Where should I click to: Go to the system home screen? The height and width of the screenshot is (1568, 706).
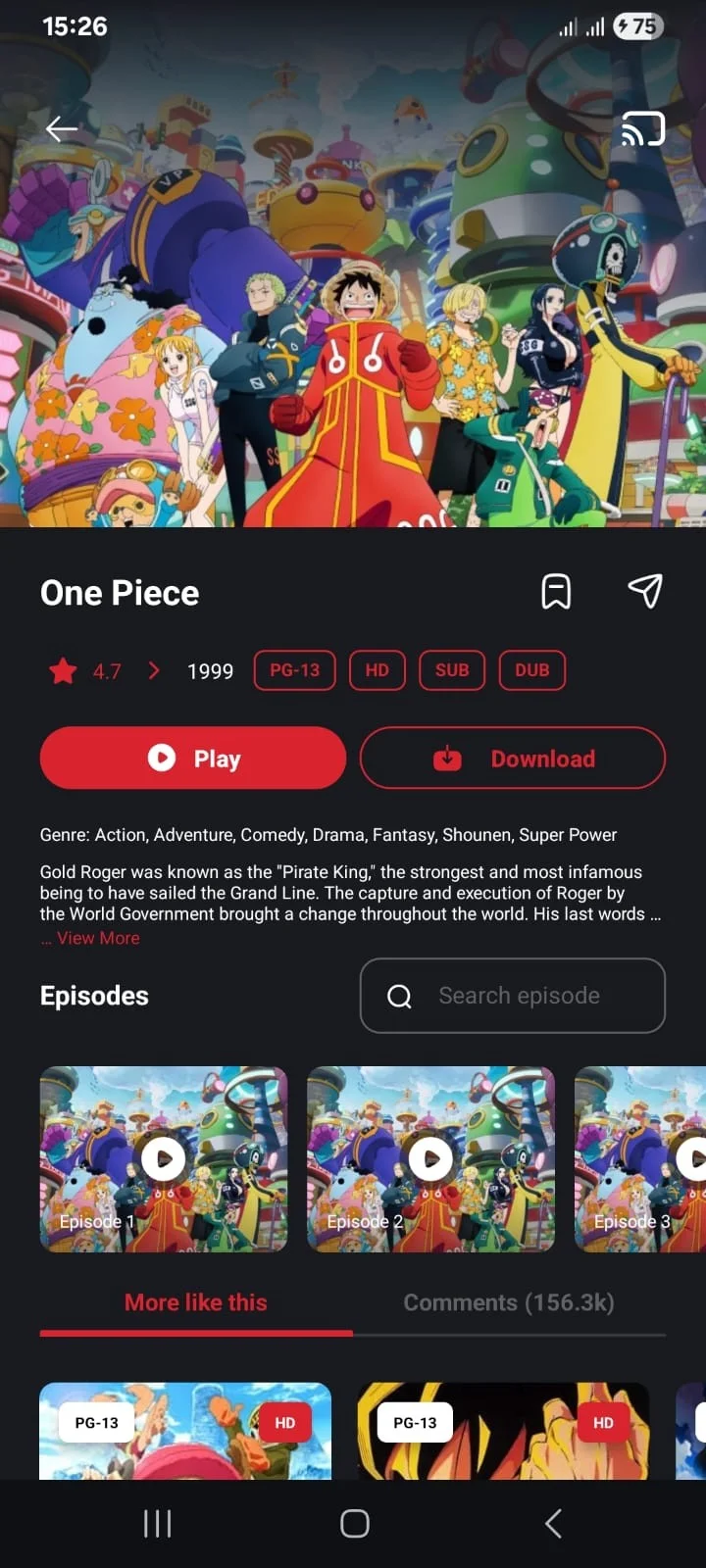354,1523
